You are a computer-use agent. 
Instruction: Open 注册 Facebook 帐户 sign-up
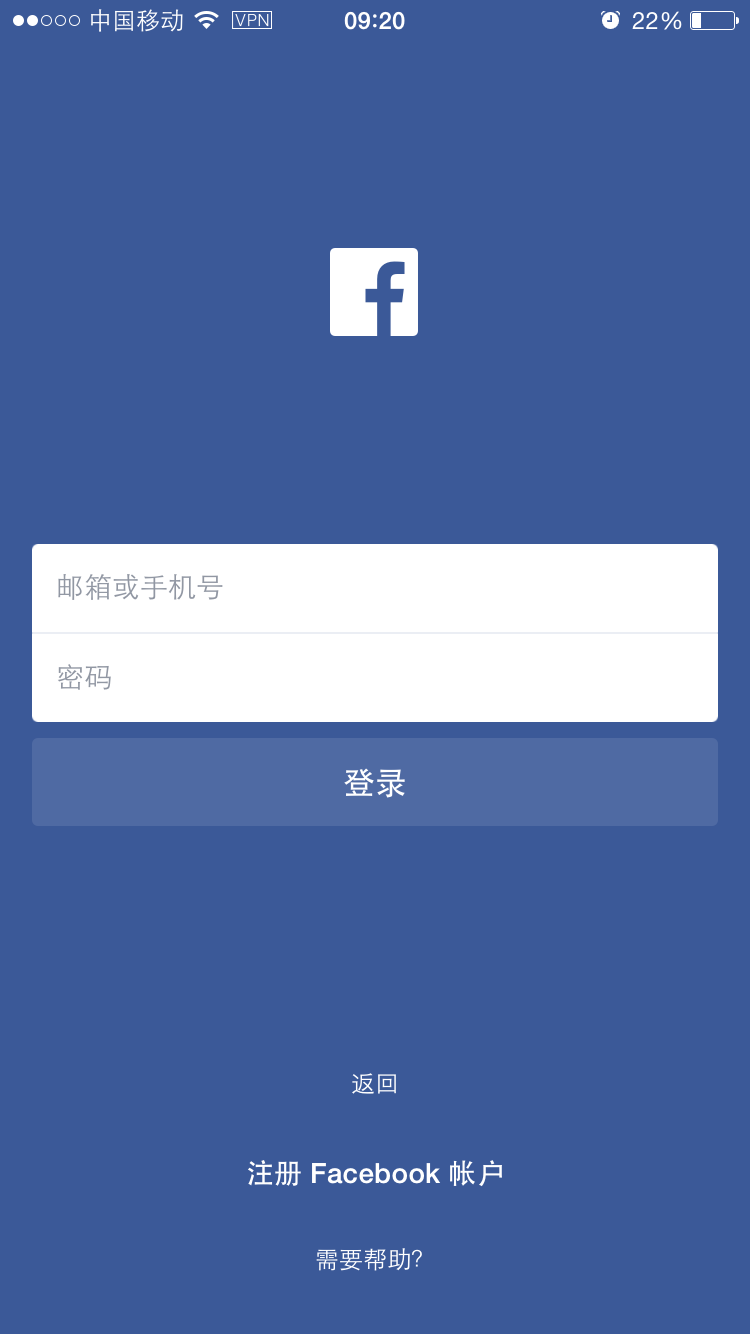click(375, 1173)
